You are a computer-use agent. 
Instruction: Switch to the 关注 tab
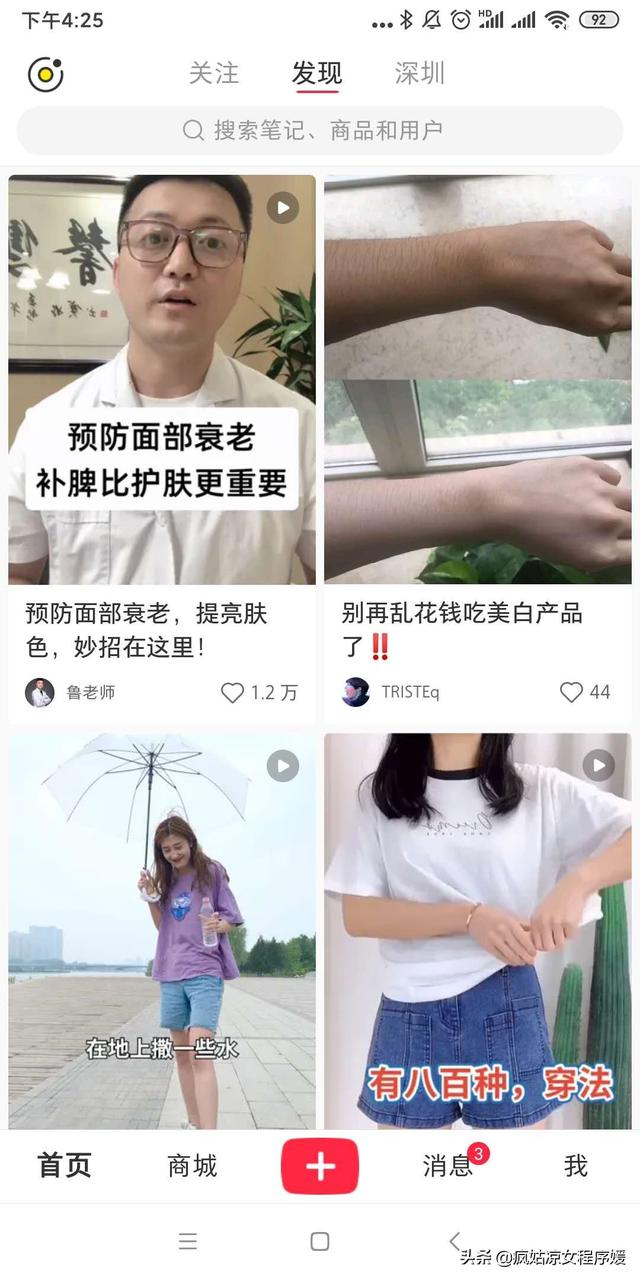[x=214, y=73]
